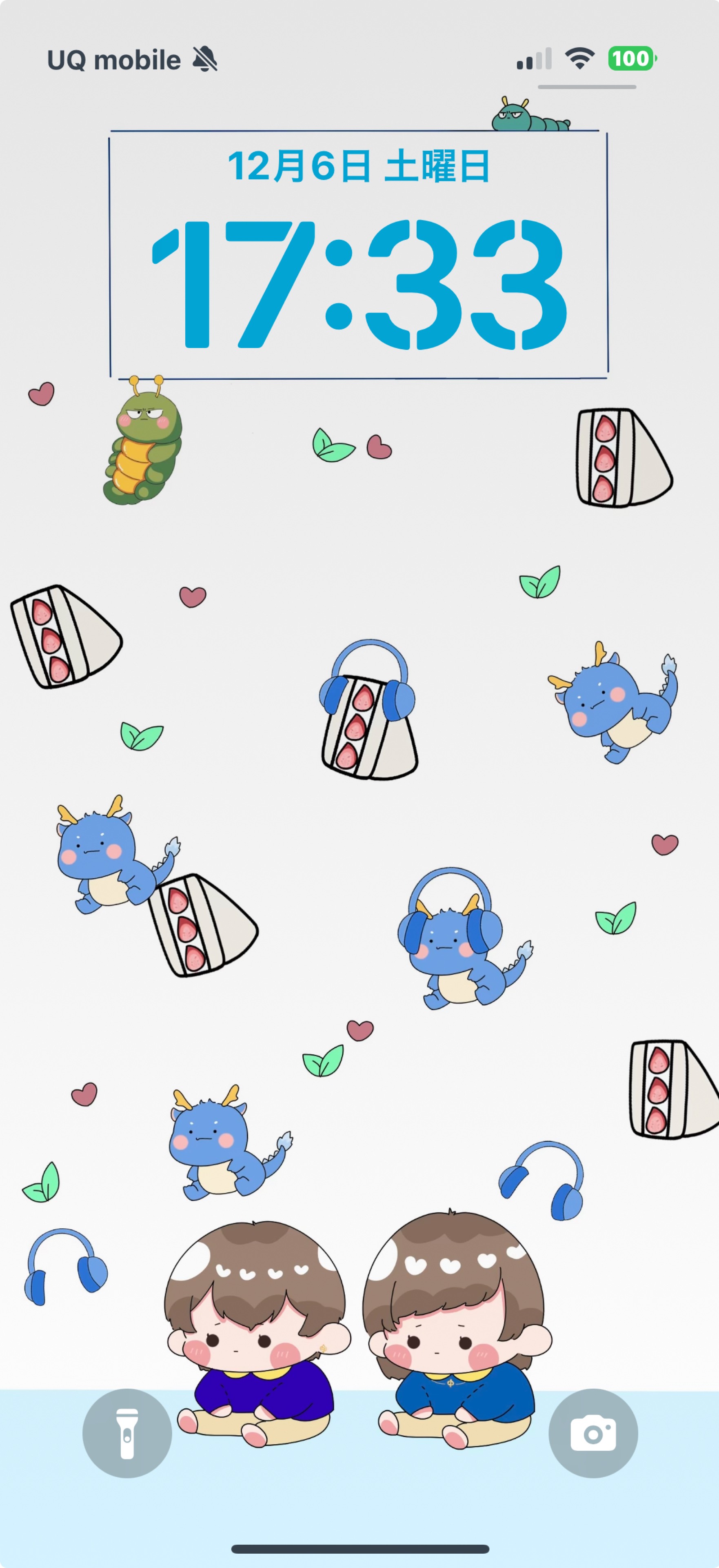This screenshot has width=719, height=1568.
Task: Tap the muted notifications bell icon
Action: 205,58
